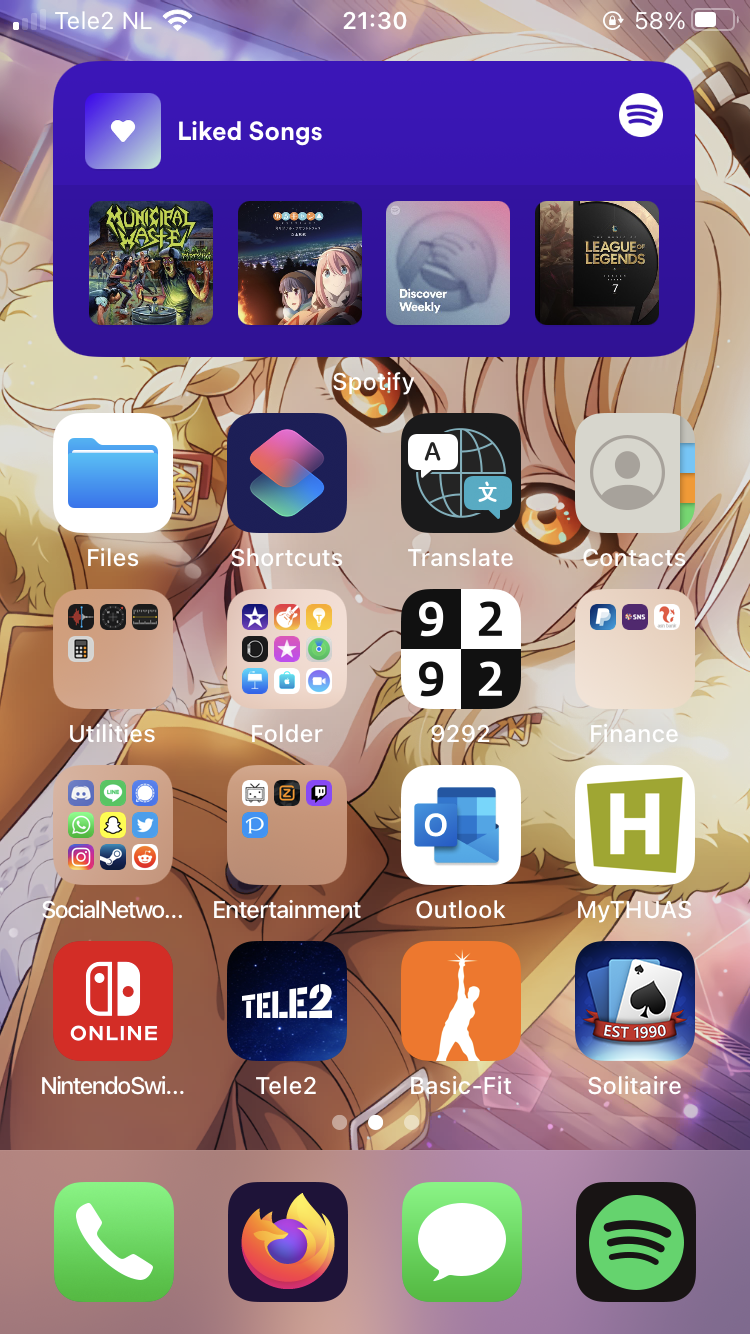Open the Discover Weekly playlist tile
Image resolution: width=750 pixels, height=1334 pixels.
click(448, 263)
